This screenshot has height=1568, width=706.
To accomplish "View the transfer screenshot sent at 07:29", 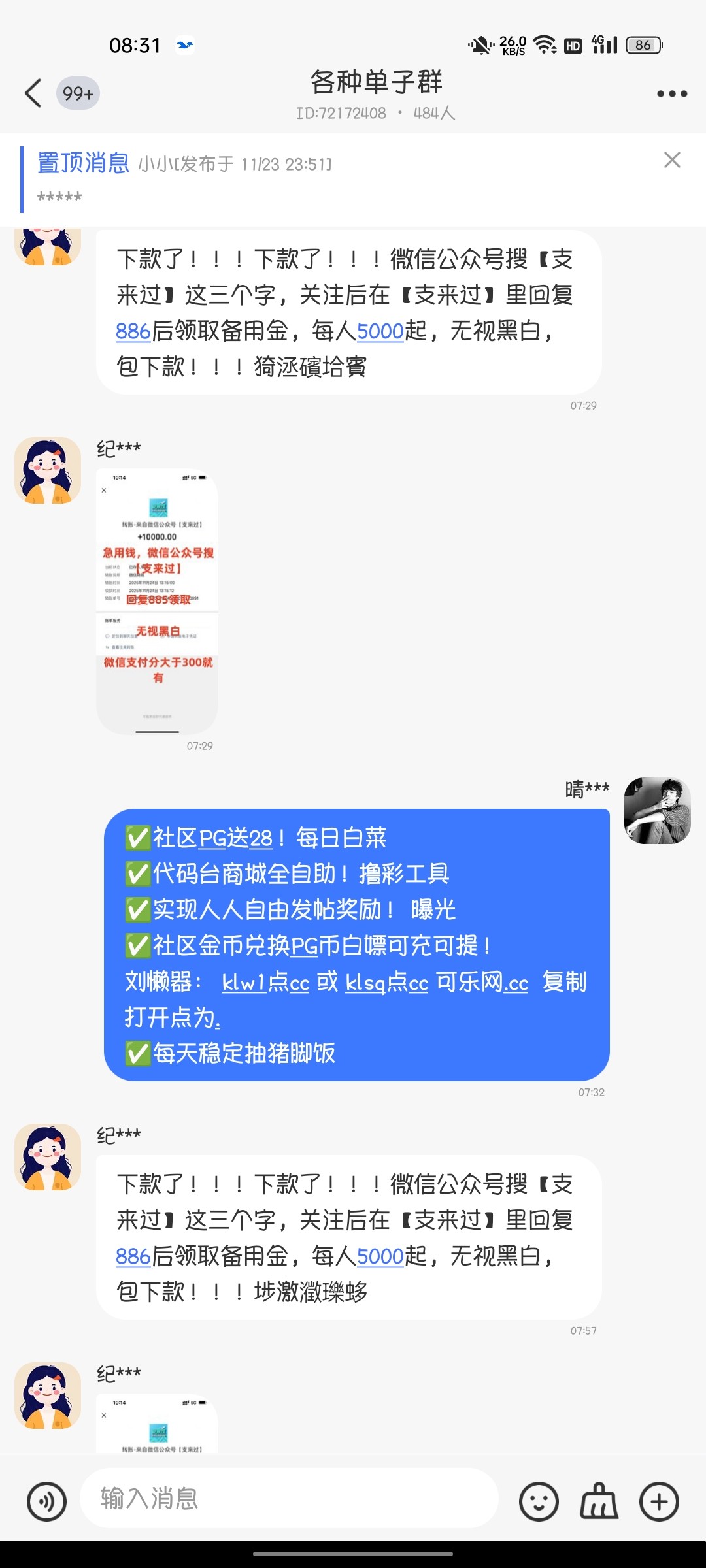I will 157,601.
